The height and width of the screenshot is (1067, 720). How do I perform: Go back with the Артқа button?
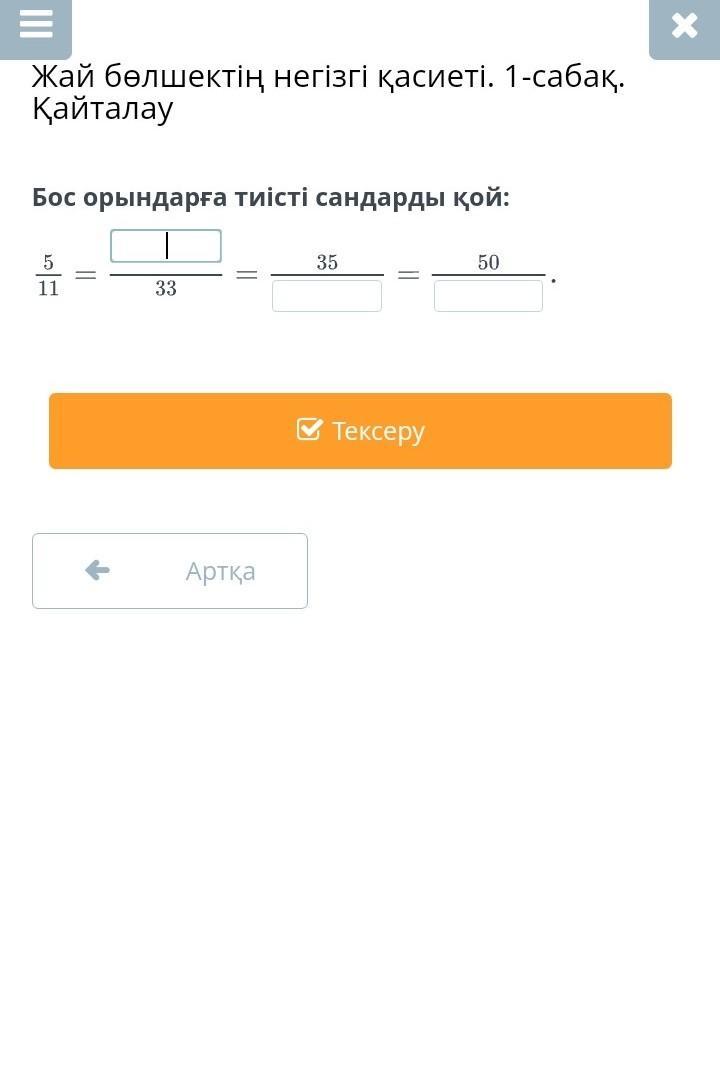170,571
